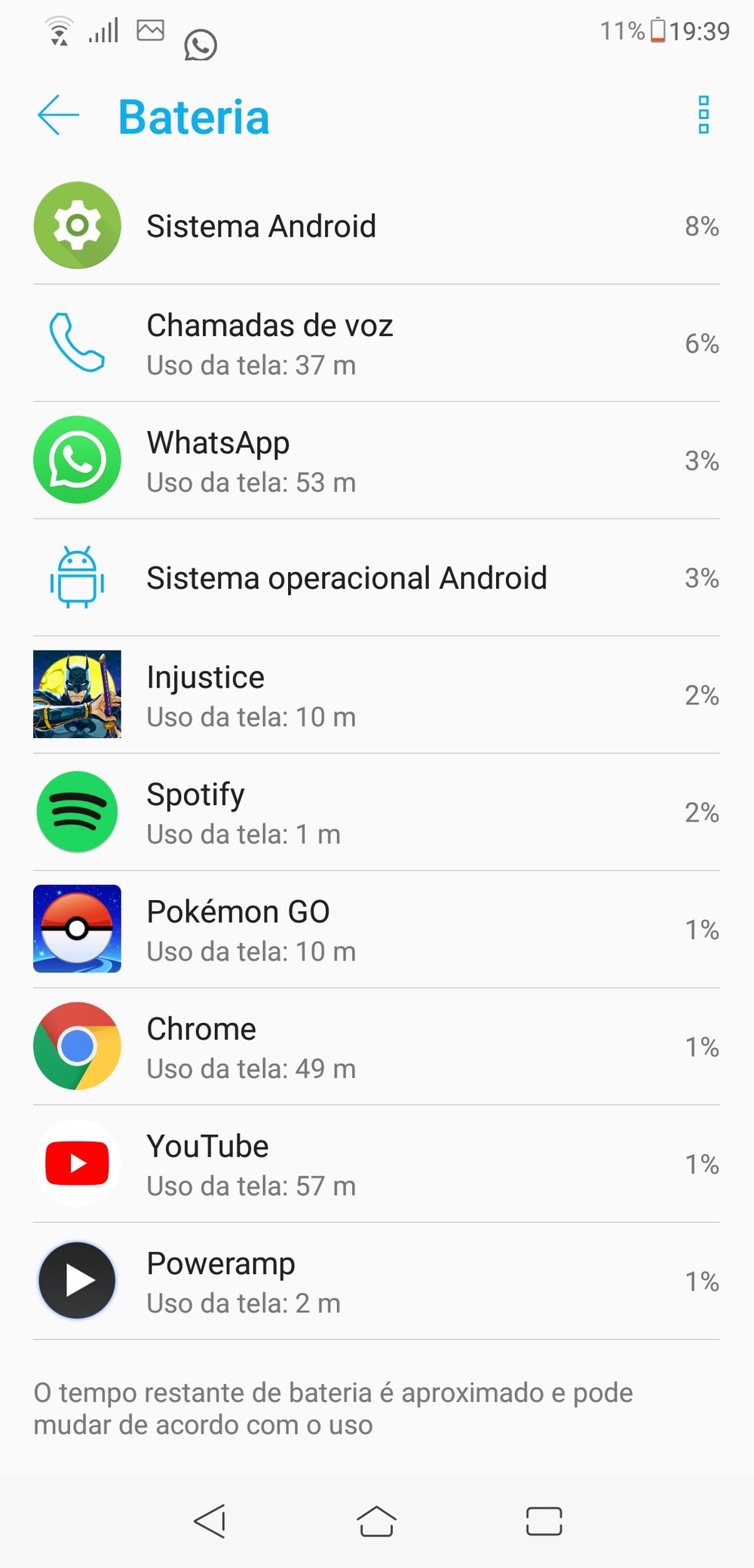Open WhatsApp battery usage details
Viewport: 754px width, 1568px height.
[376, 461]
